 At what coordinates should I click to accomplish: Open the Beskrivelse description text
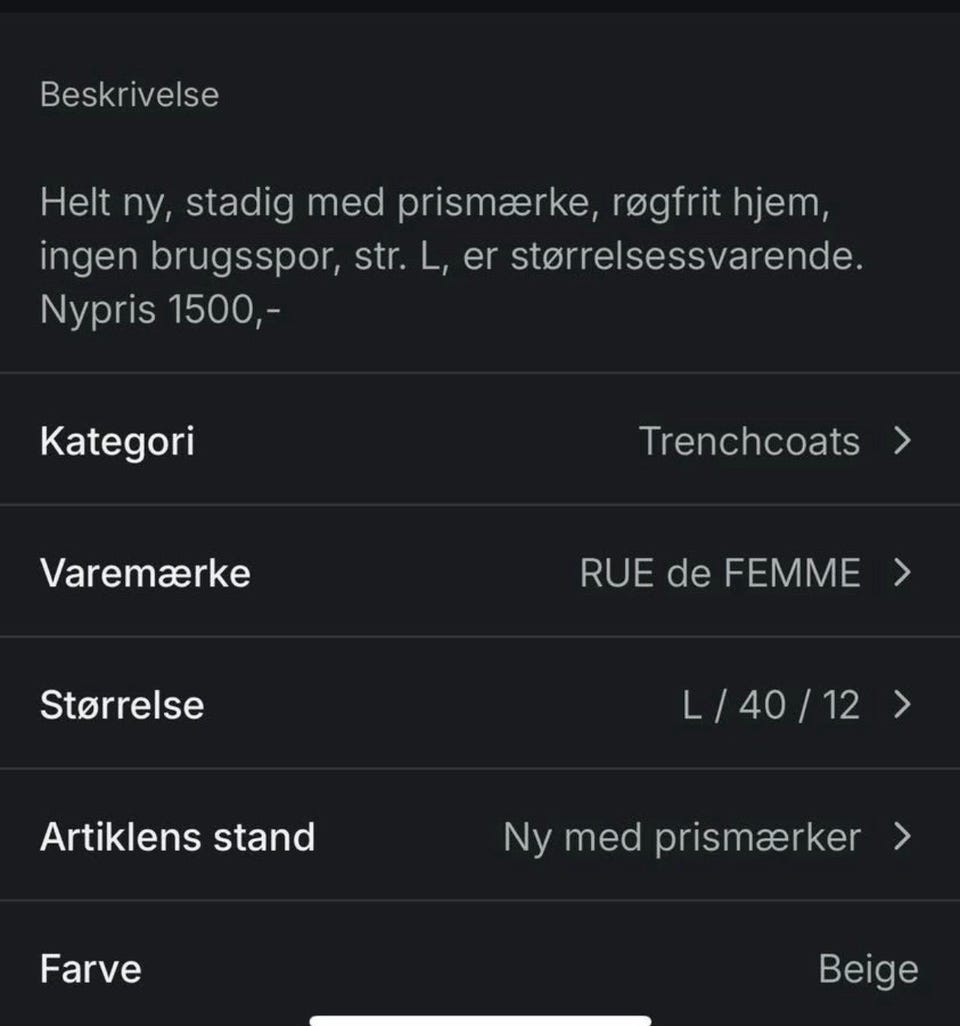[x=128, y=95]
